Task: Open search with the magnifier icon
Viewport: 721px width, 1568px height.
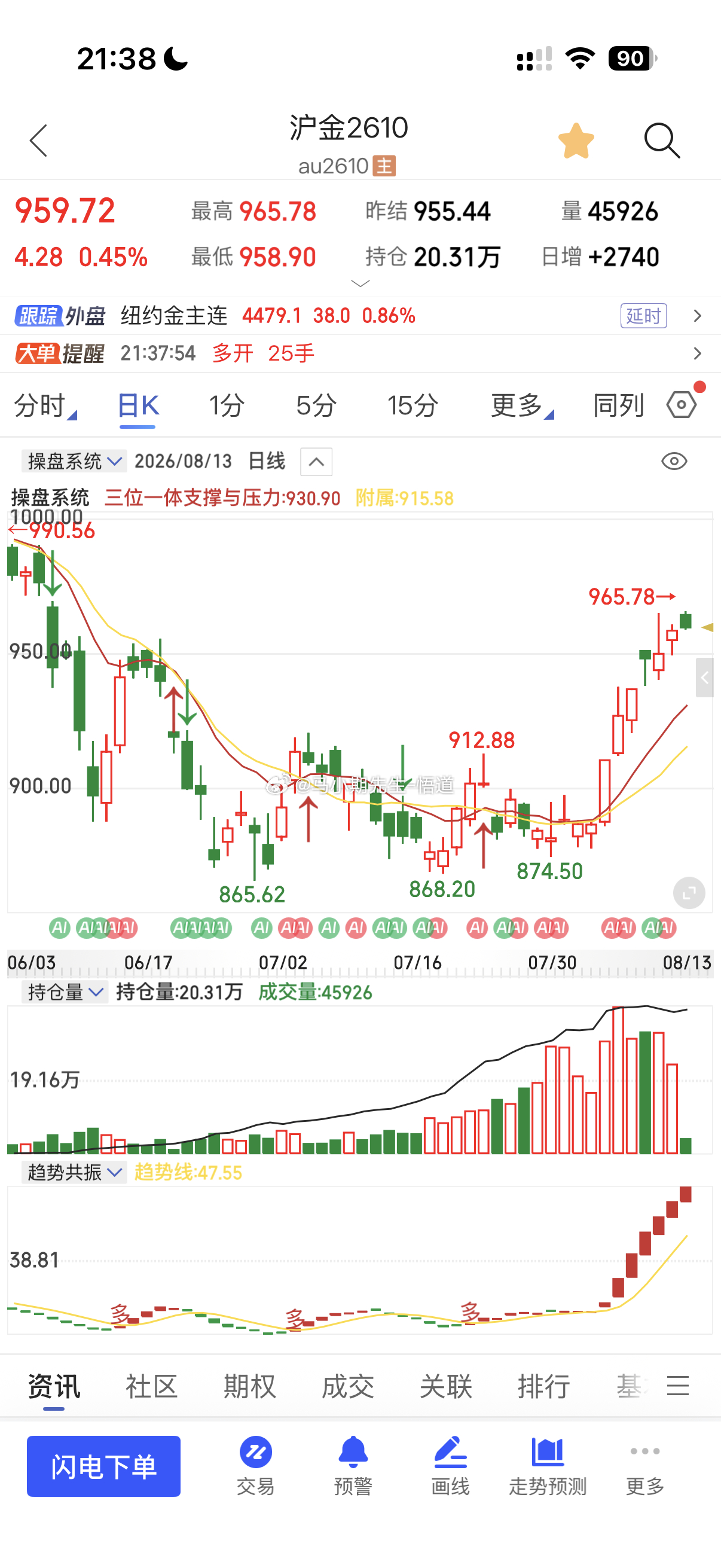Action: coord(662,141)
